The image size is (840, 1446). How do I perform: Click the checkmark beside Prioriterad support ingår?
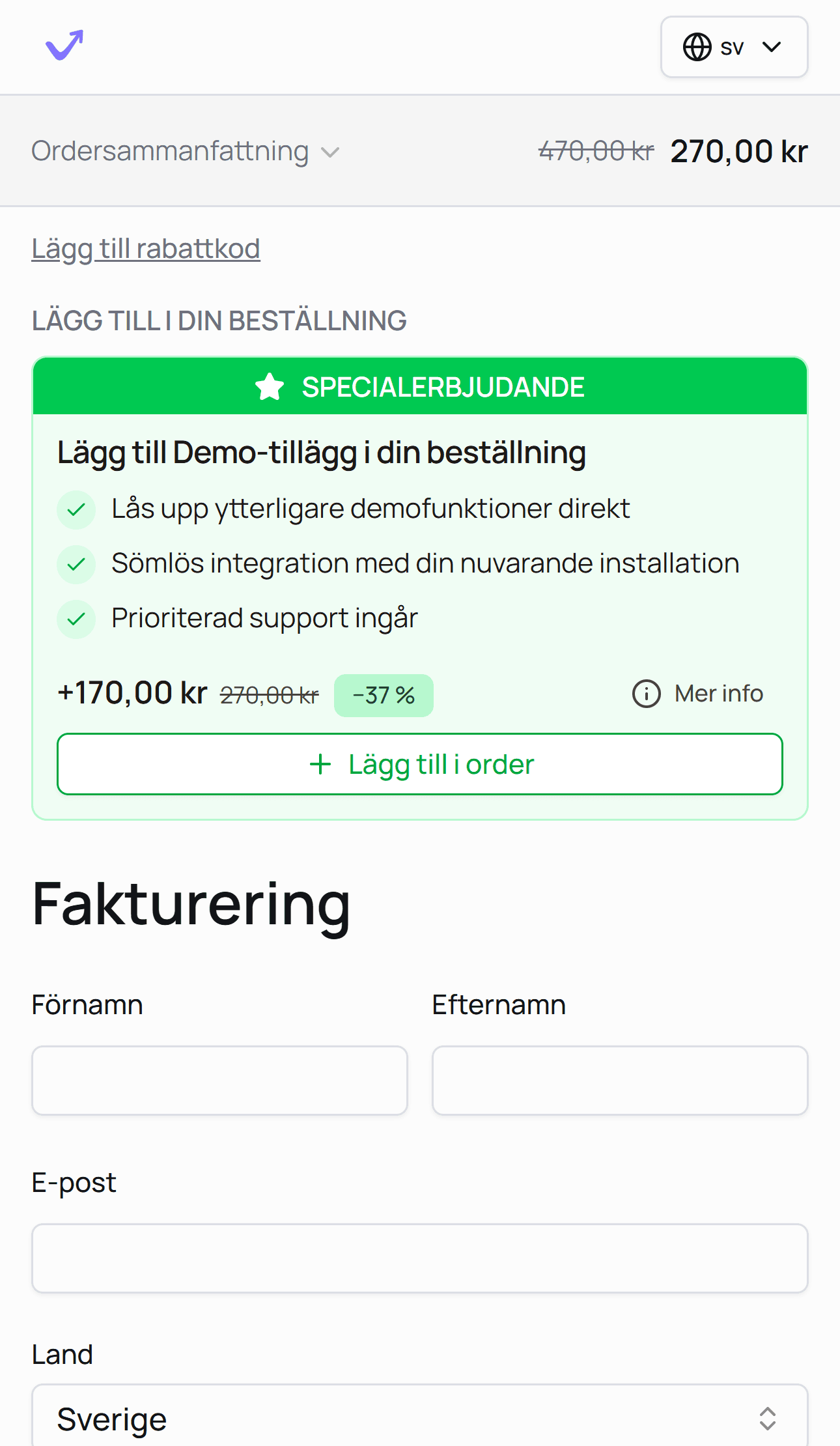[x=76, y=619]
